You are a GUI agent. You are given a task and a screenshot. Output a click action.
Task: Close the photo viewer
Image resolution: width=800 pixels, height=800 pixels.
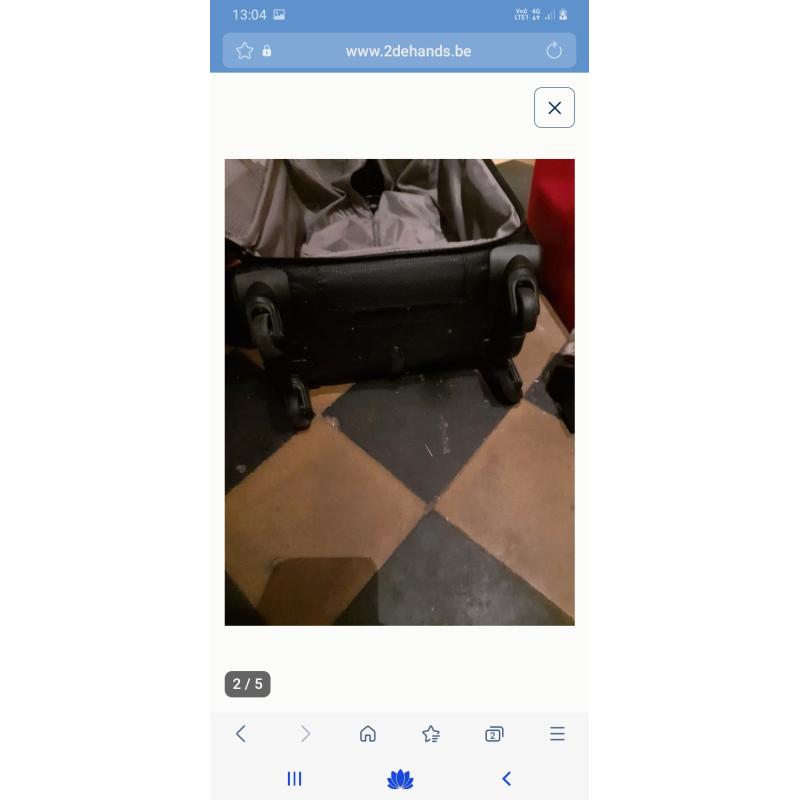pyautogui.click(x=554, y=108)
